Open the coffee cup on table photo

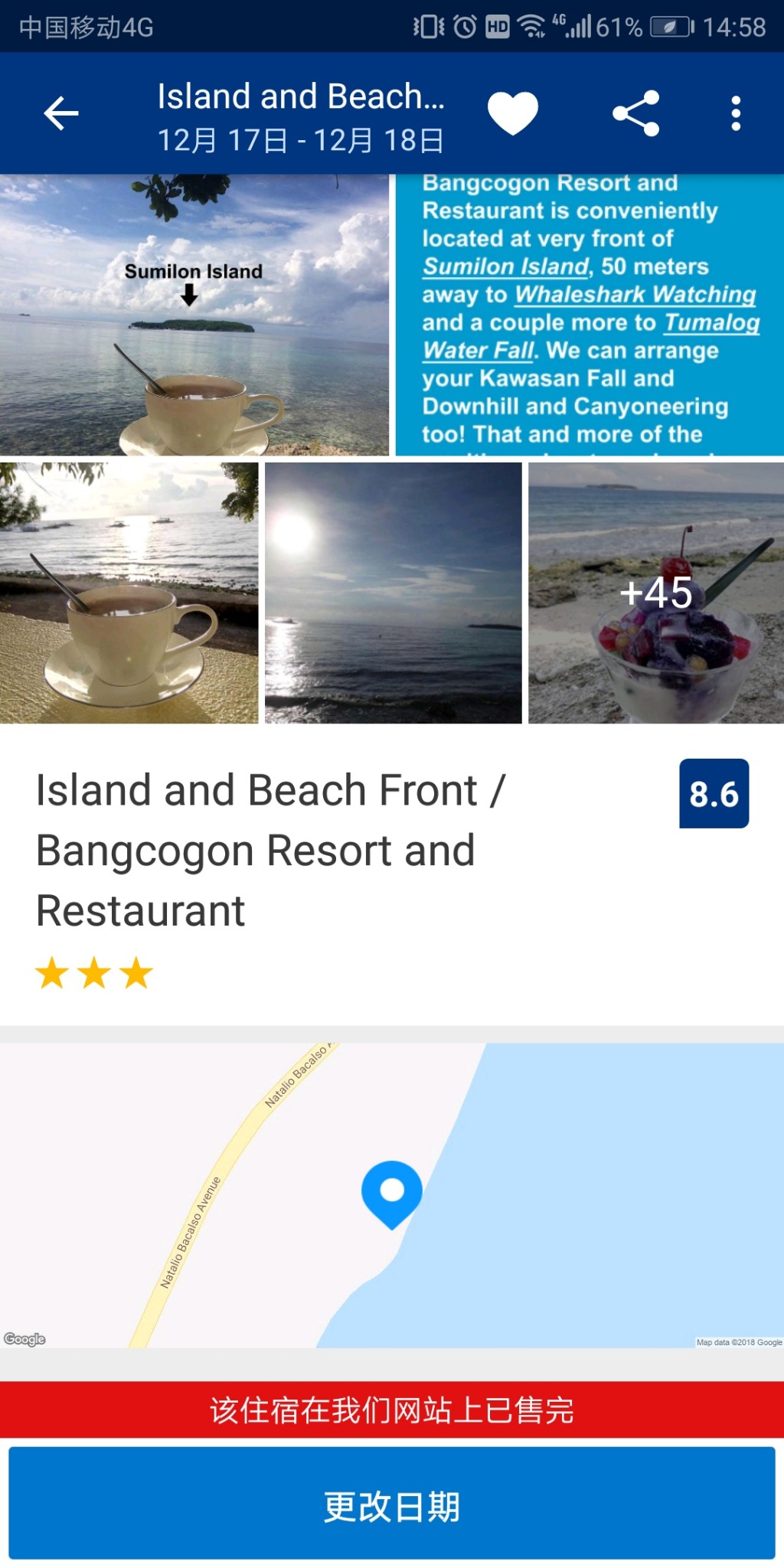click(x=129, y=593)
